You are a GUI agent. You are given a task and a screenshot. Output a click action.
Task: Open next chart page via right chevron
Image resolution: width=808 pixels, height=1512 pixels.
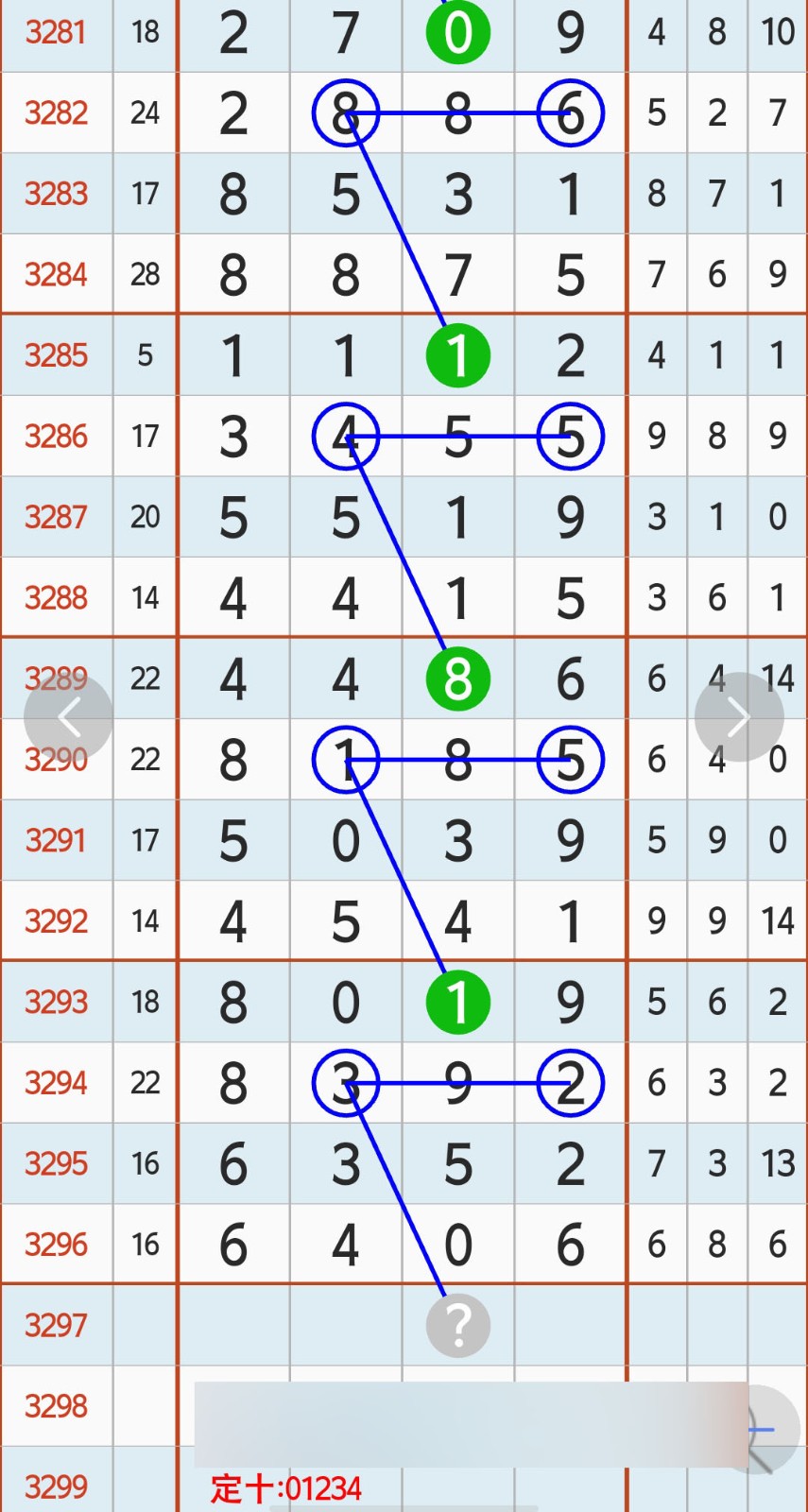tap(738, 716)
